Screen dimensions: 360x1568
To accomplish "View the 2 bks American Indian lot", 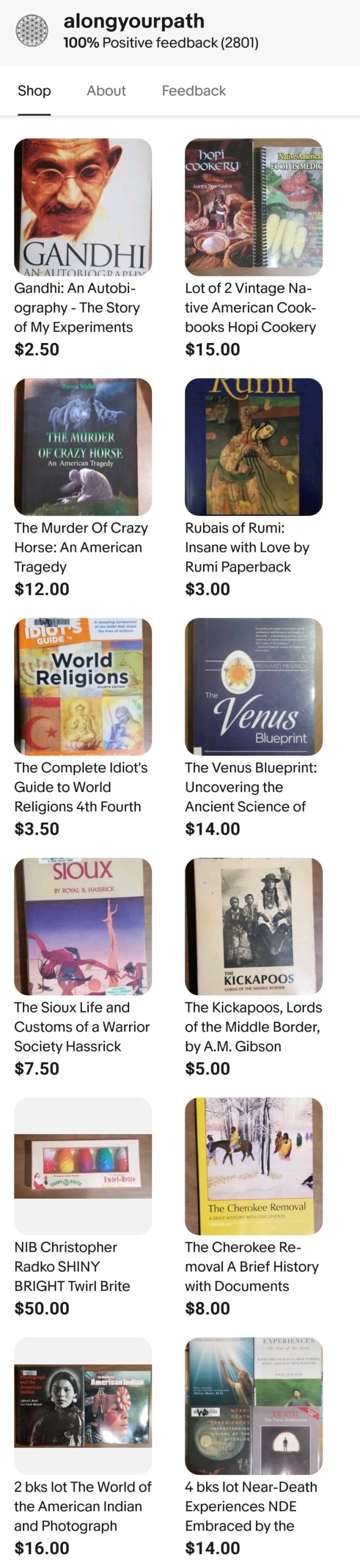I will 83,1406.
